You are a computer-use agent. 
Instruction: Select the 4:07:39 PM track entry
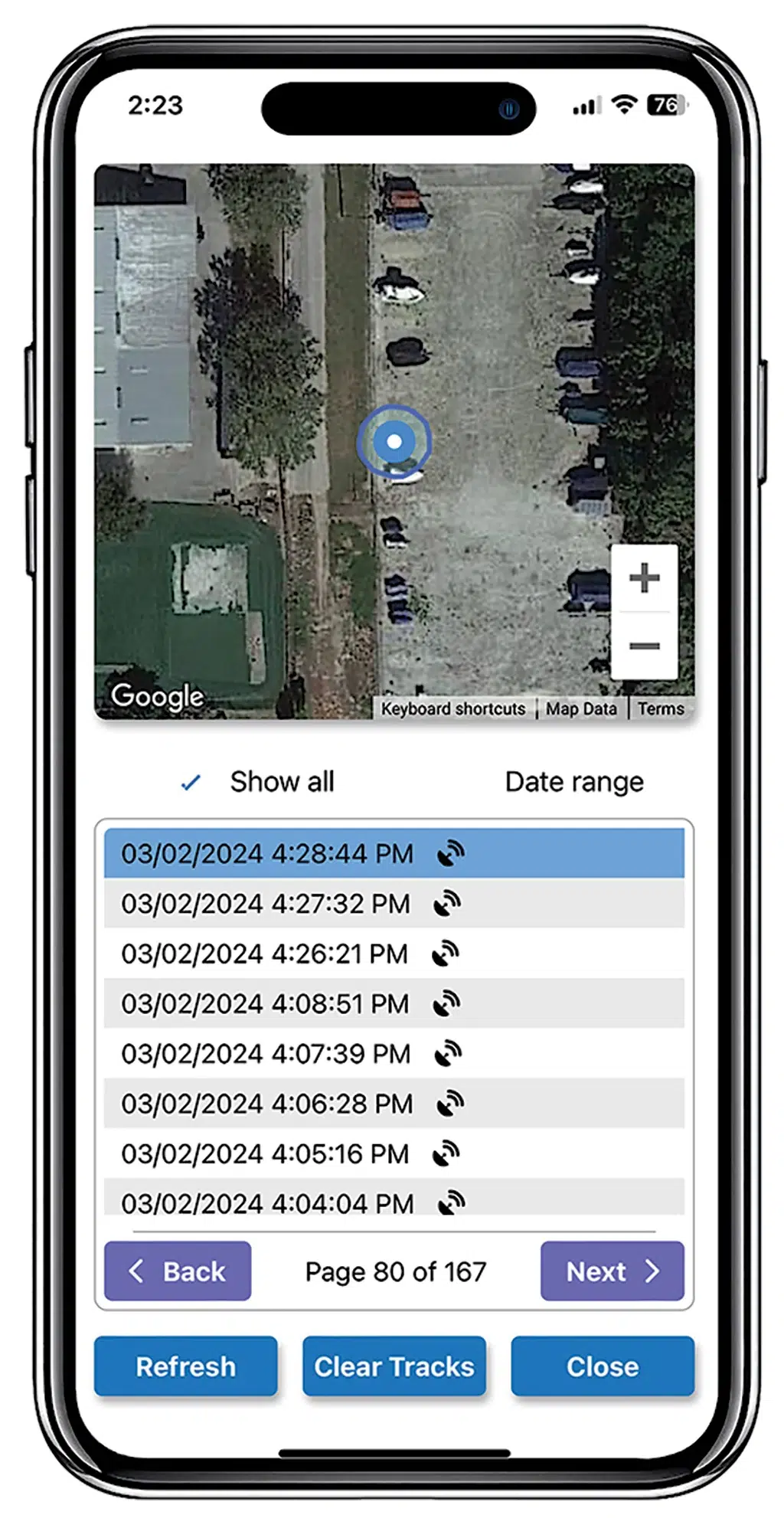[x=394, y=1053]
